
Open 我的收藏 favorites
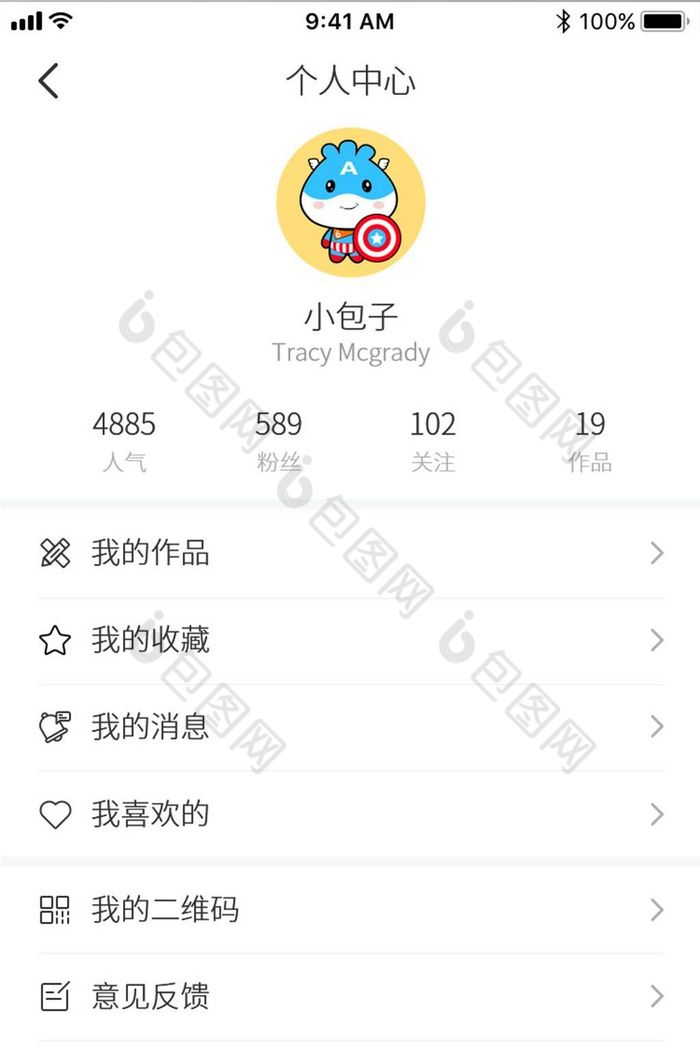pos(350,641)
